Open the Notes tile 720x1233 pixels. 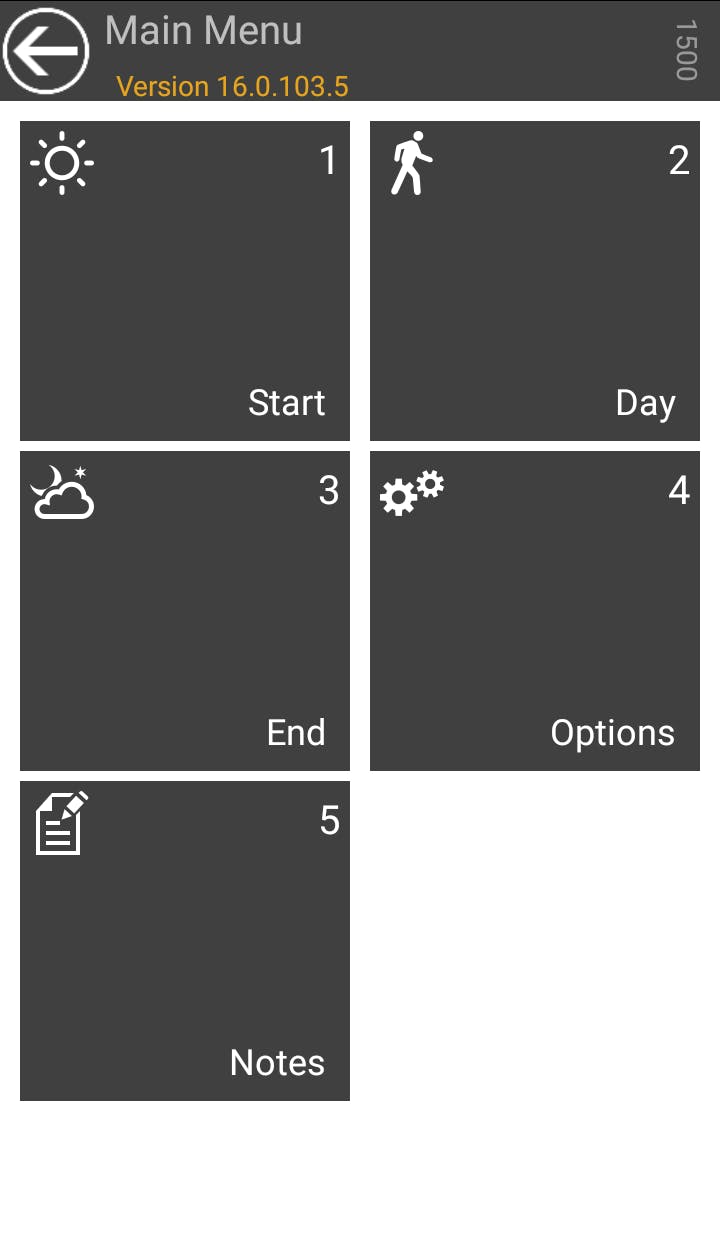coord(185,941)
